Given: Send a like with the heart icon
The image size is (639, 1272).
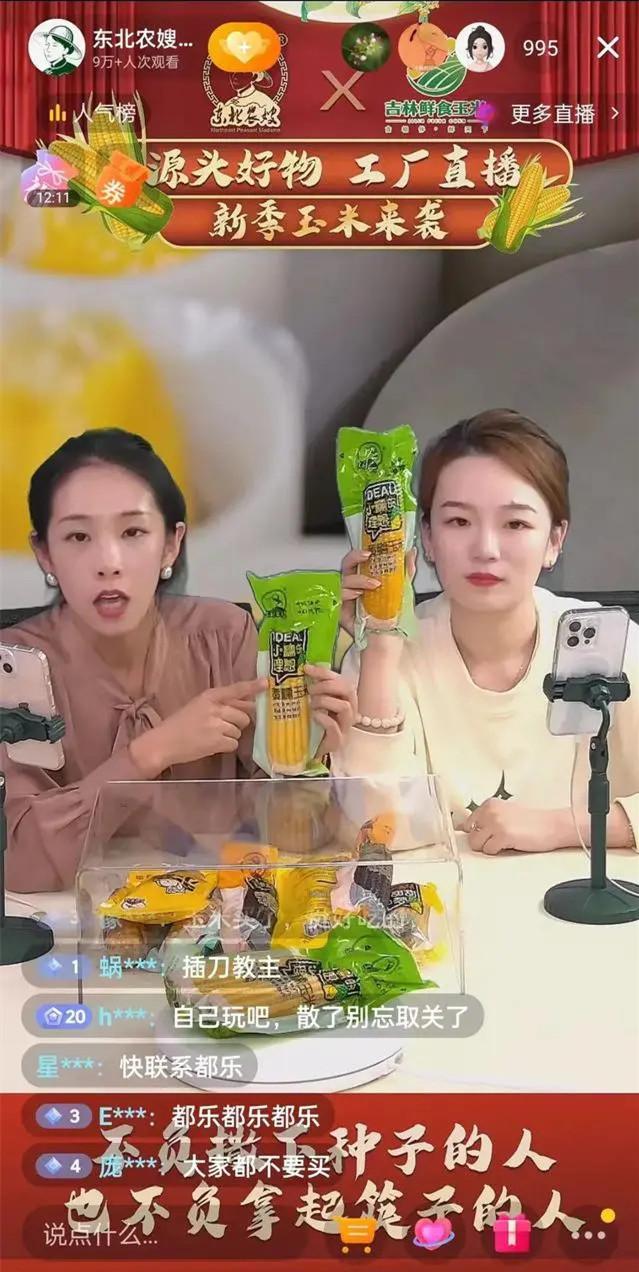Looking at the screenshot, I should point(433,1234).
